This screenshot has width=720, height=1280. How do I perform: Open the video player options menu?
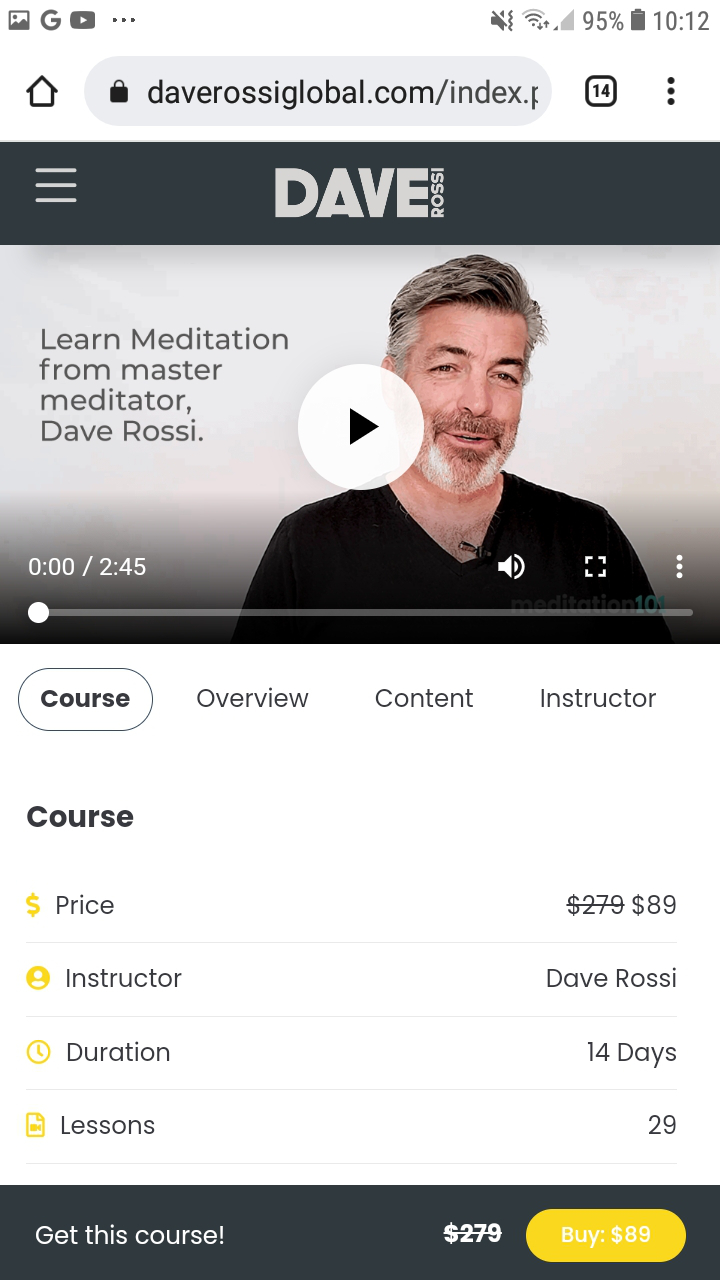(679, 567)
